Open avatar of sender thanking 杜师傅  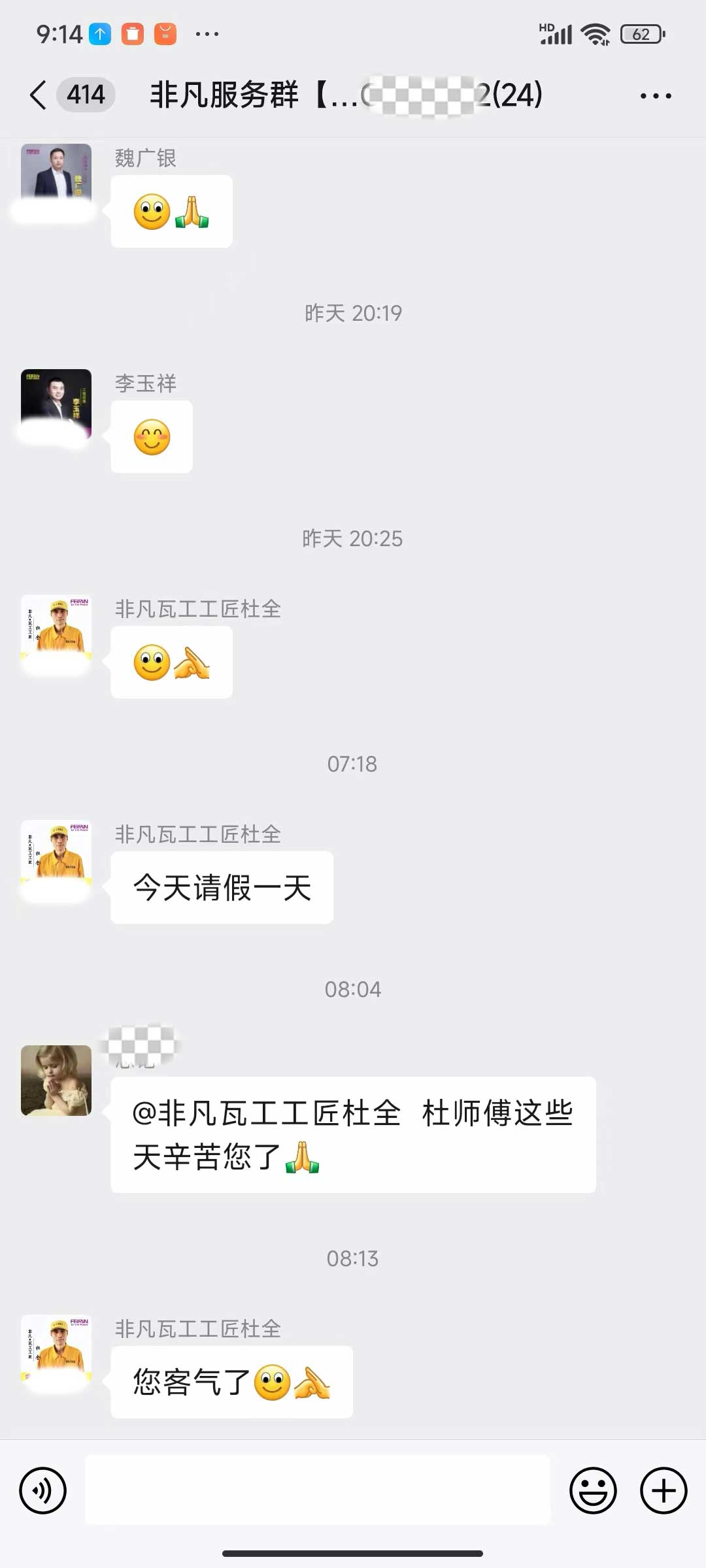56,1080
